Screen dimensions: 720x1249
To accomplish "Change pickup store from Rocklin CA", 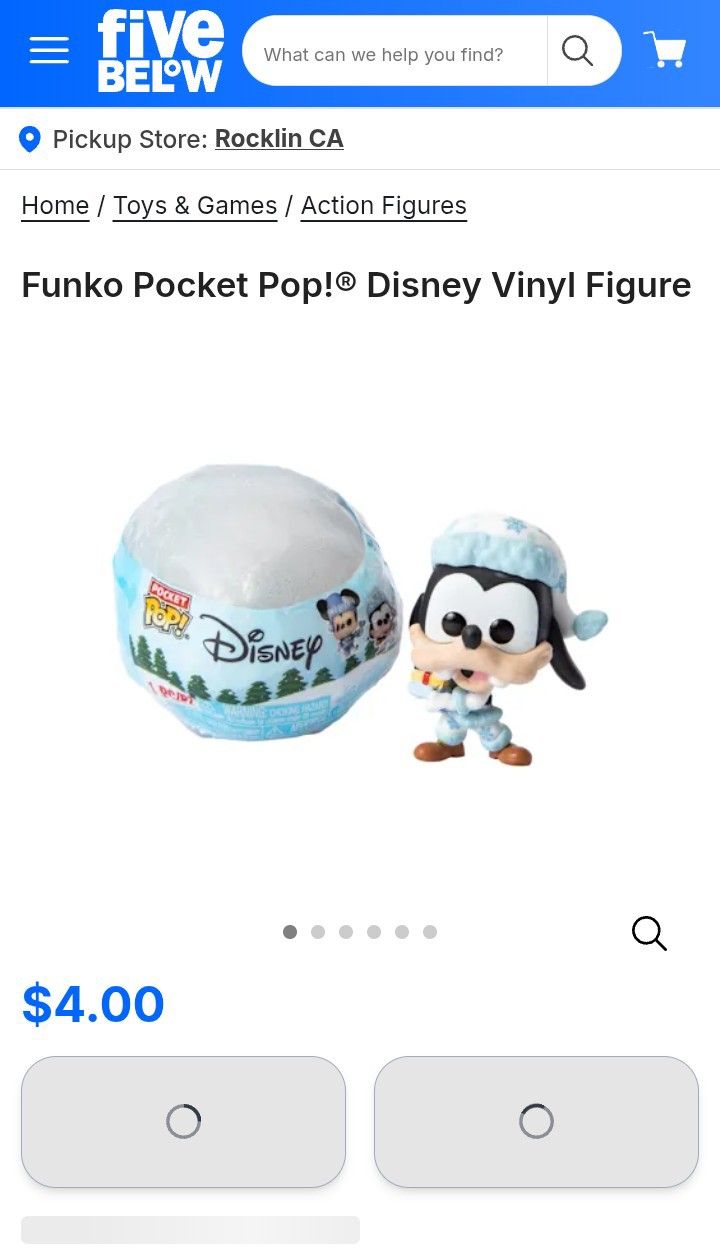I will coord(279,139).
